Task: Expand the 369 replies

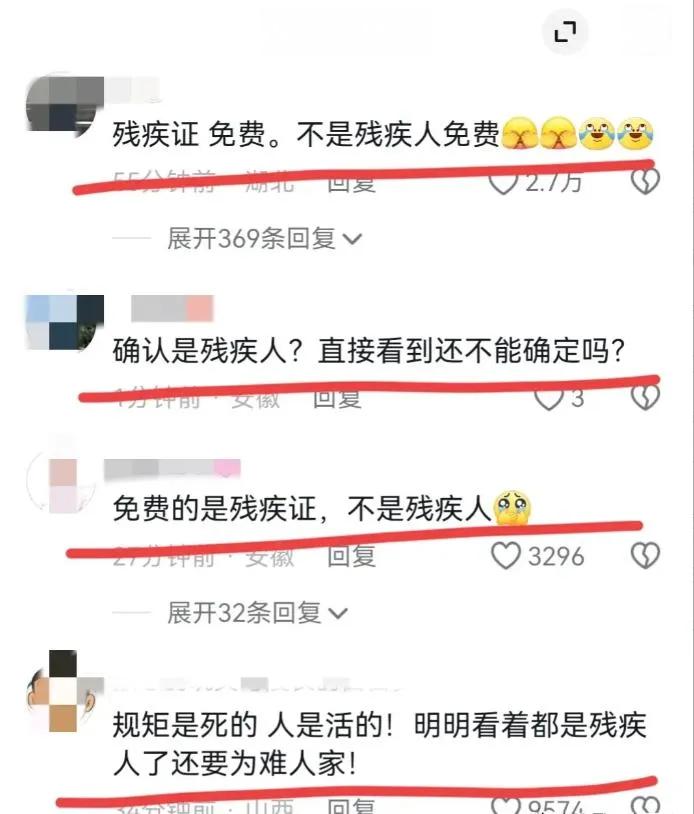Action: [x=263, y=238]
